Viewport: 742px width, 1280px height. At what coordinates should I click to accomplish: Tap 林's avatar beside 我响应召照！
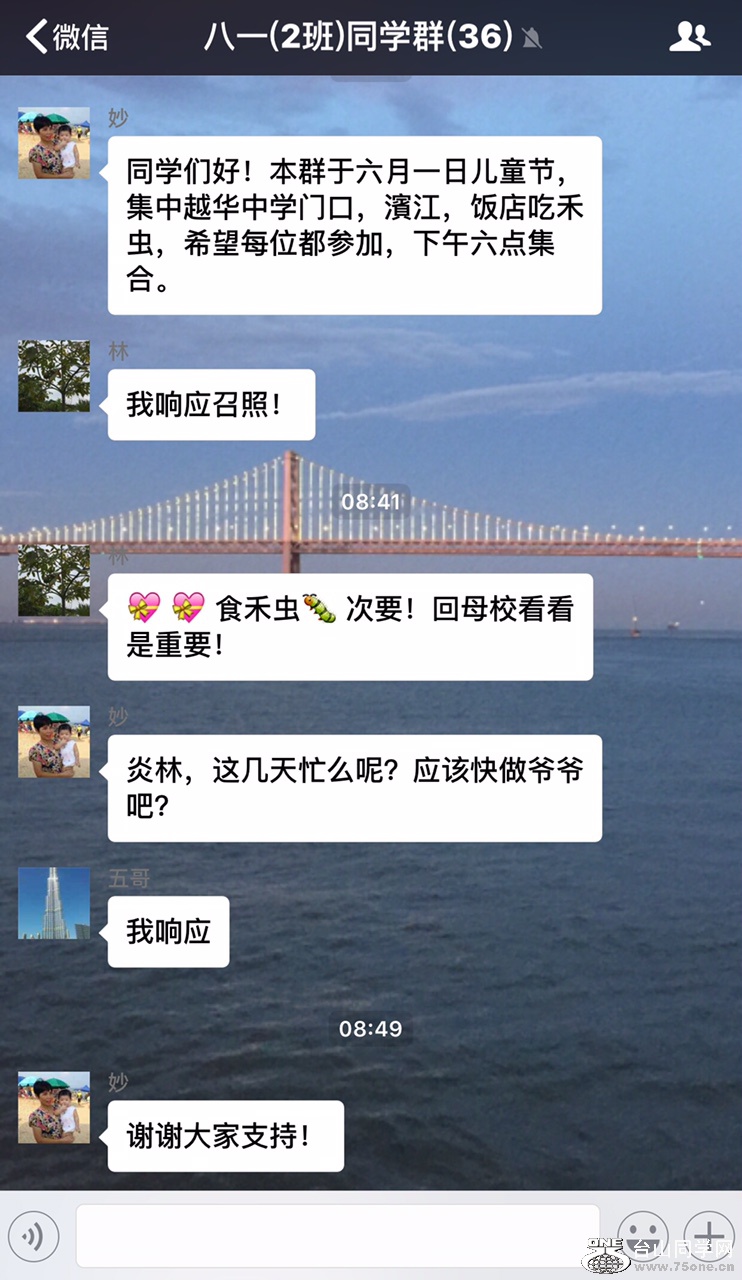pyautogui.click(x=54, y=376)
